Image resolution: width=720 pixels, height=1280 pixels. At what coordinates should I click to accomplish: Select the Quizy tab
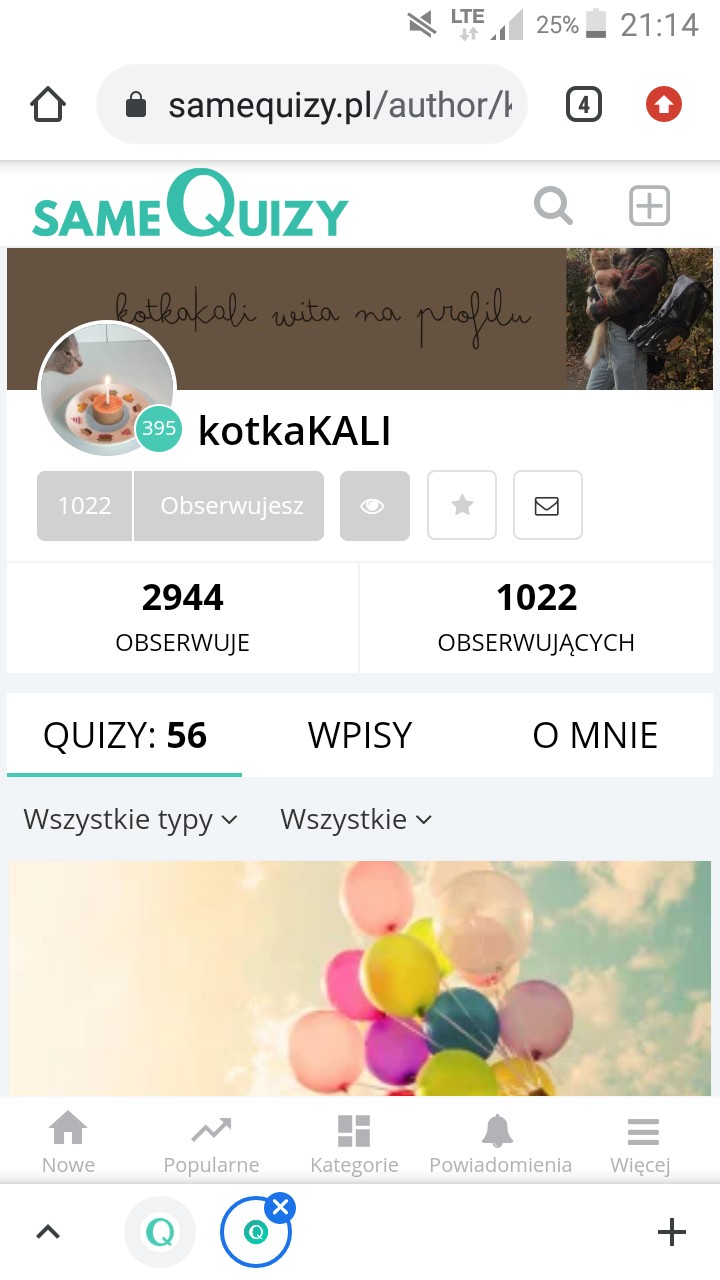(x=124, y=736)
